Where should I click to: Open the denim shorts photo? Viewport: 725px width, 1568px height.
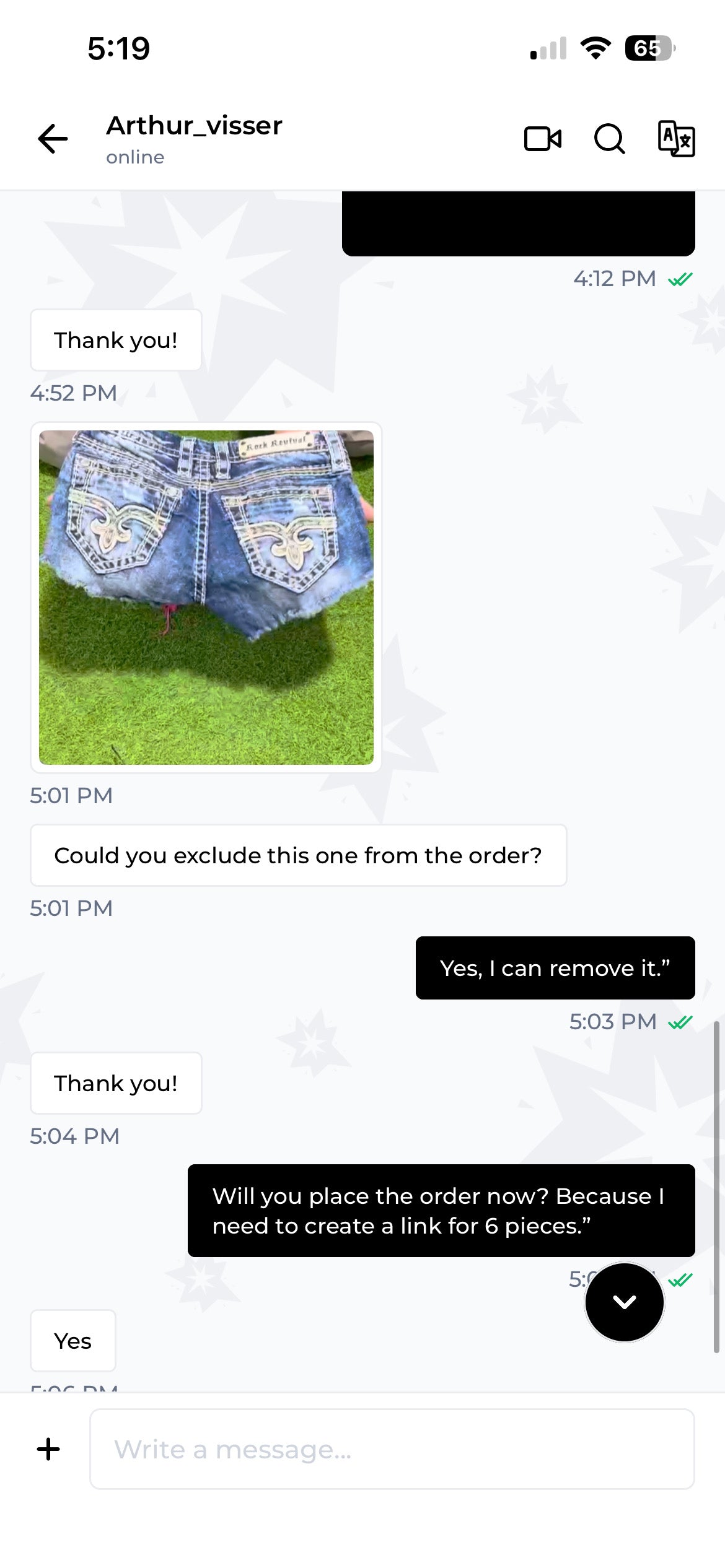[206, 598]
